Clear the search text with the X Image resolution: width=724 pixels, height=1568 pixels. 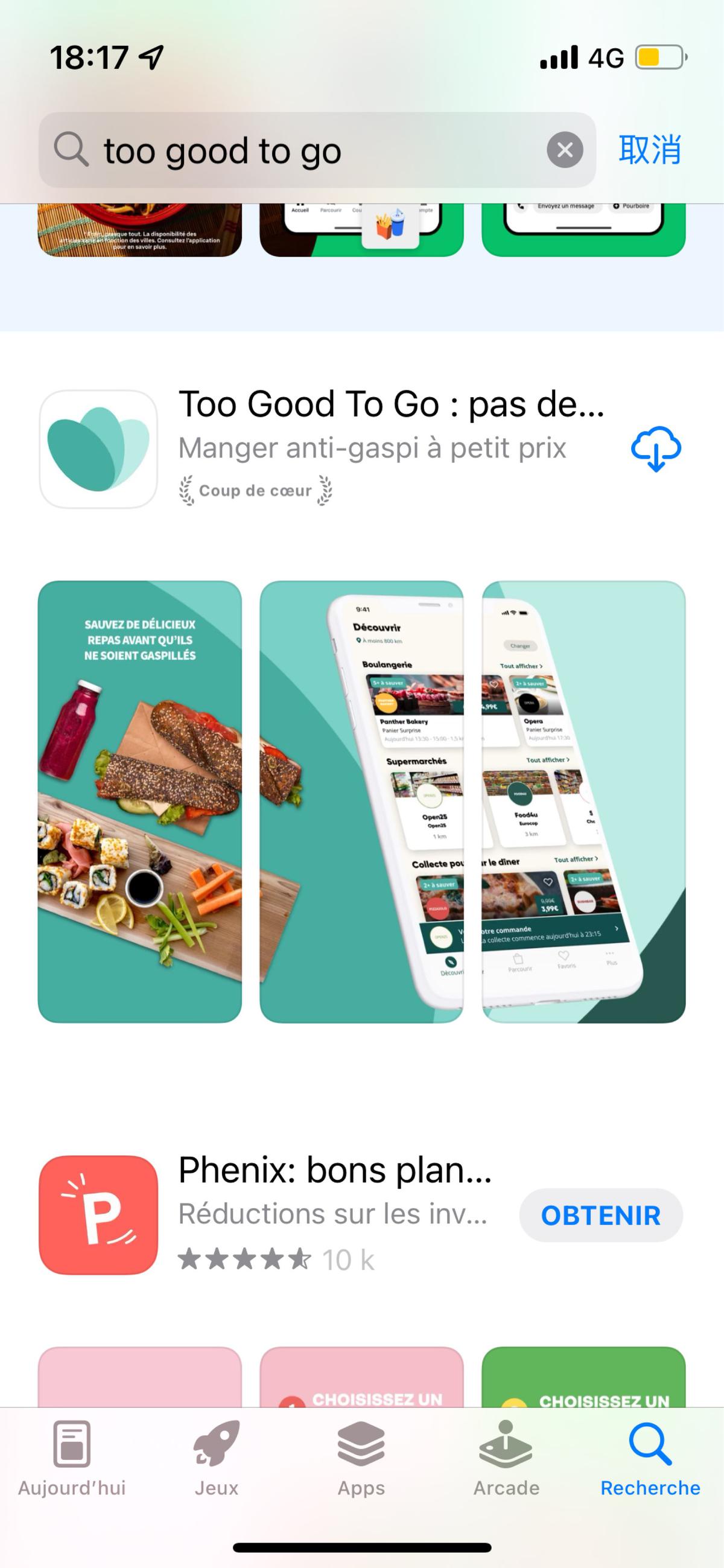tap(565, 150)
